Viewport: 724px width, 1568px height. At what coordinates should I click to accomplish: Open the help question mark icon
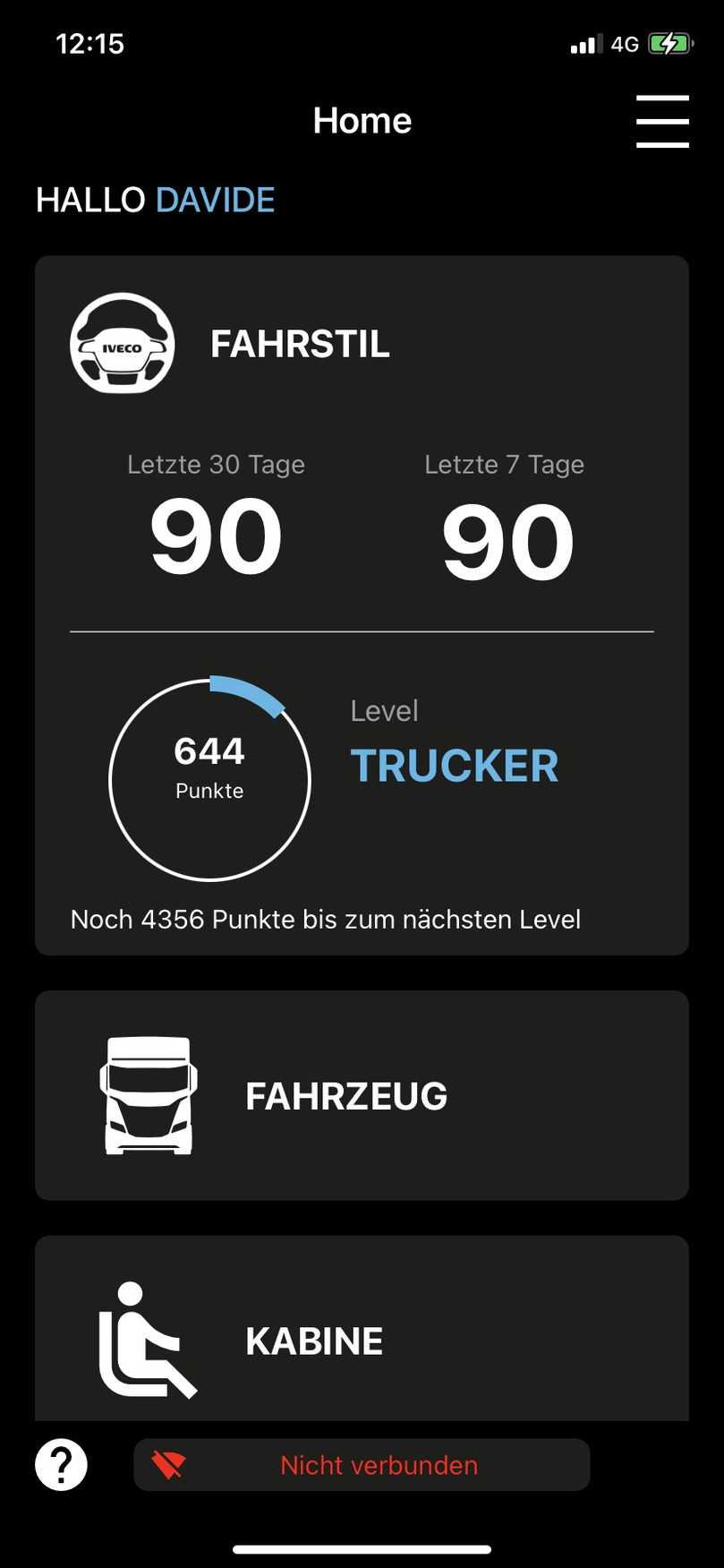(60, 1465)
